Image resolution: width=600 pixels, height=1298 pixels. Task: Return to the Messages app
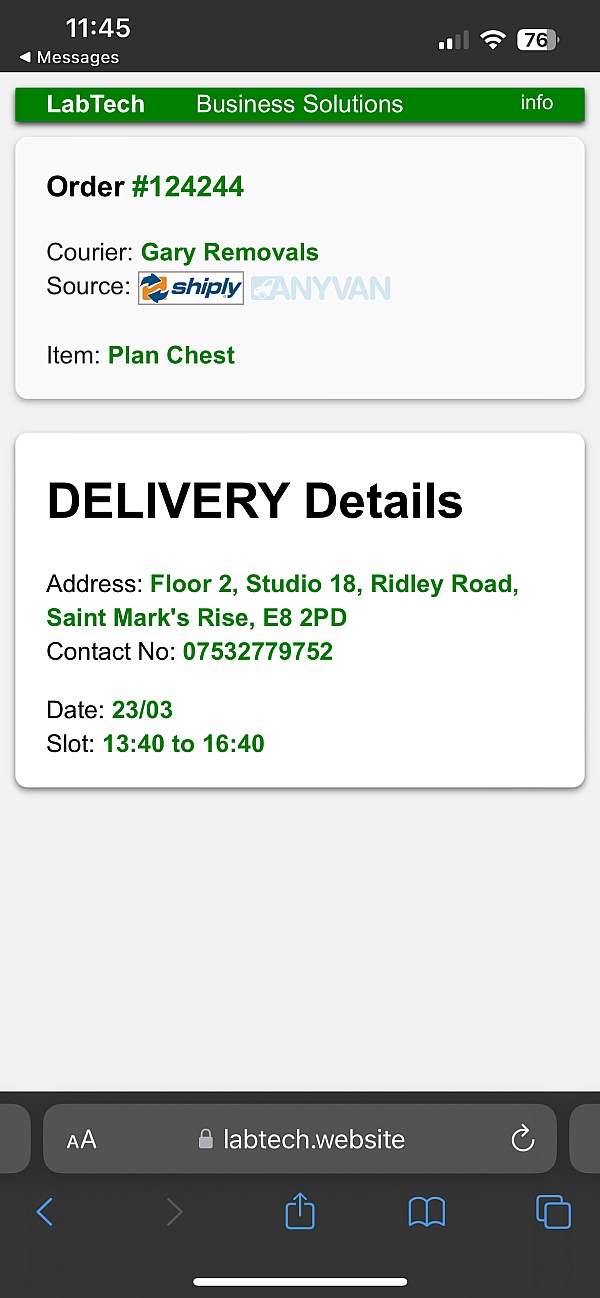(x=69, y=58)
